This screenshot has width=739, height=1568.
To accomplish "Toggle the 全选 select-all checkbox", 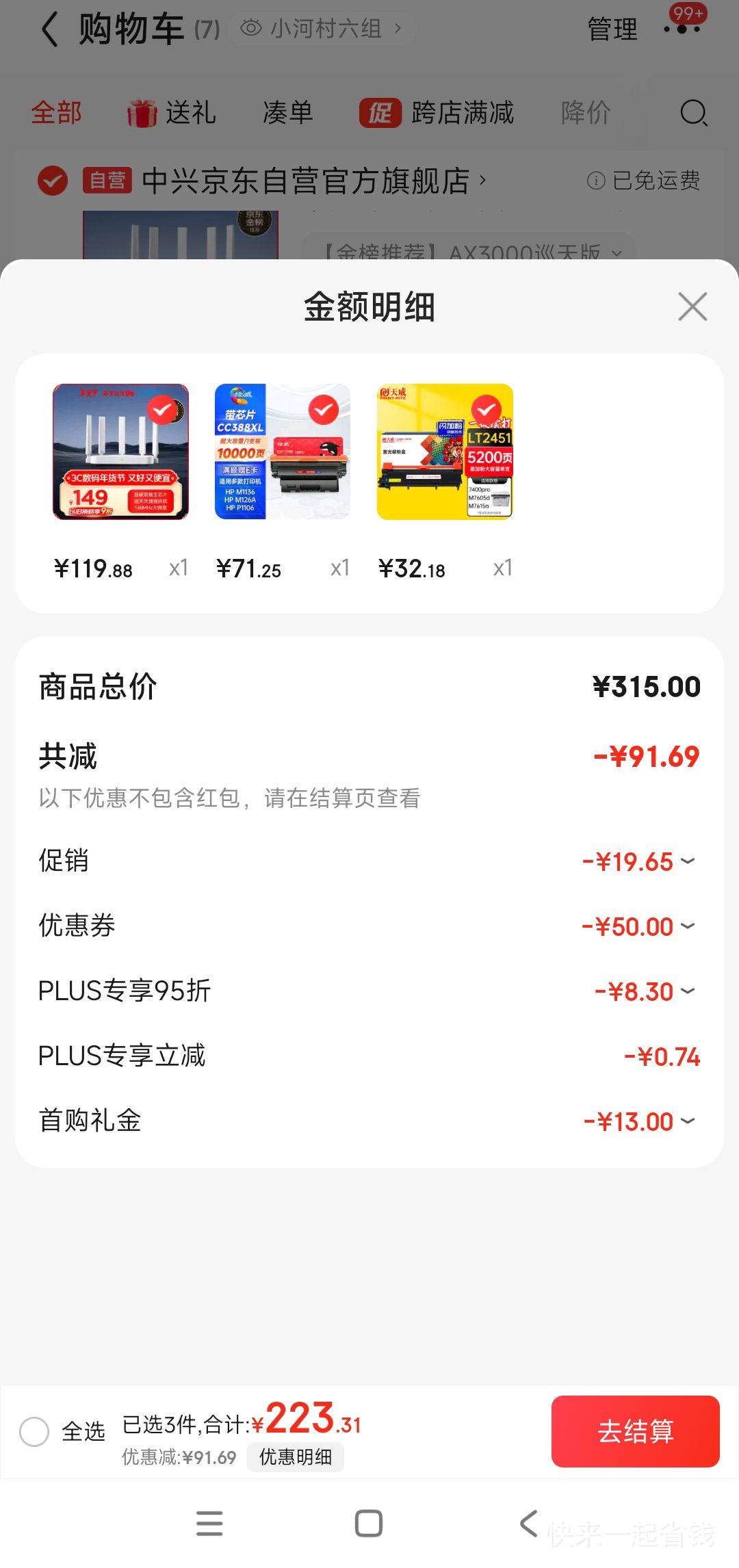I will tap(34, 1432).
